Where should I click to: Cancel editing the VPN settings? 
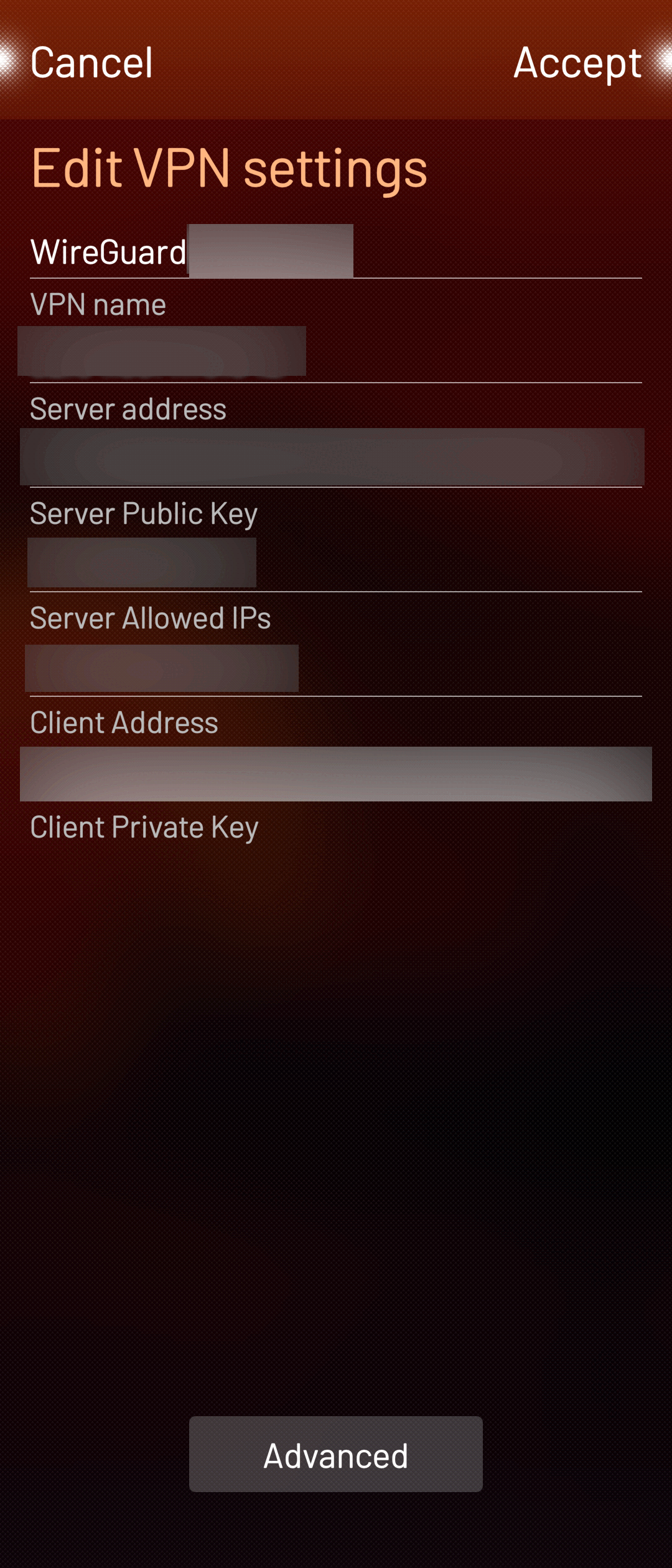pos(91,63)
